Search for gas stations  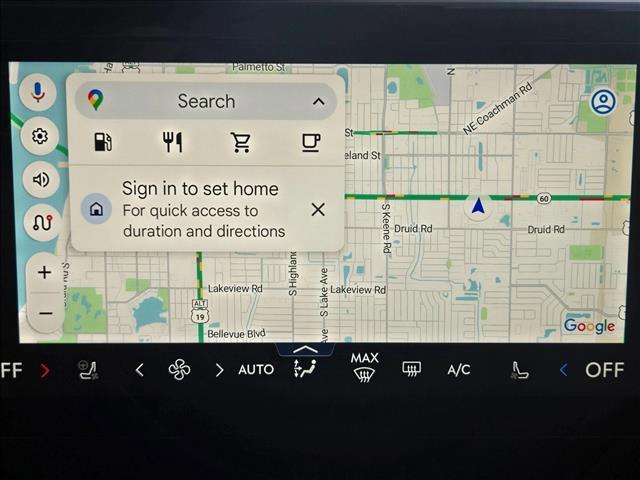click(x=102, y=142)
